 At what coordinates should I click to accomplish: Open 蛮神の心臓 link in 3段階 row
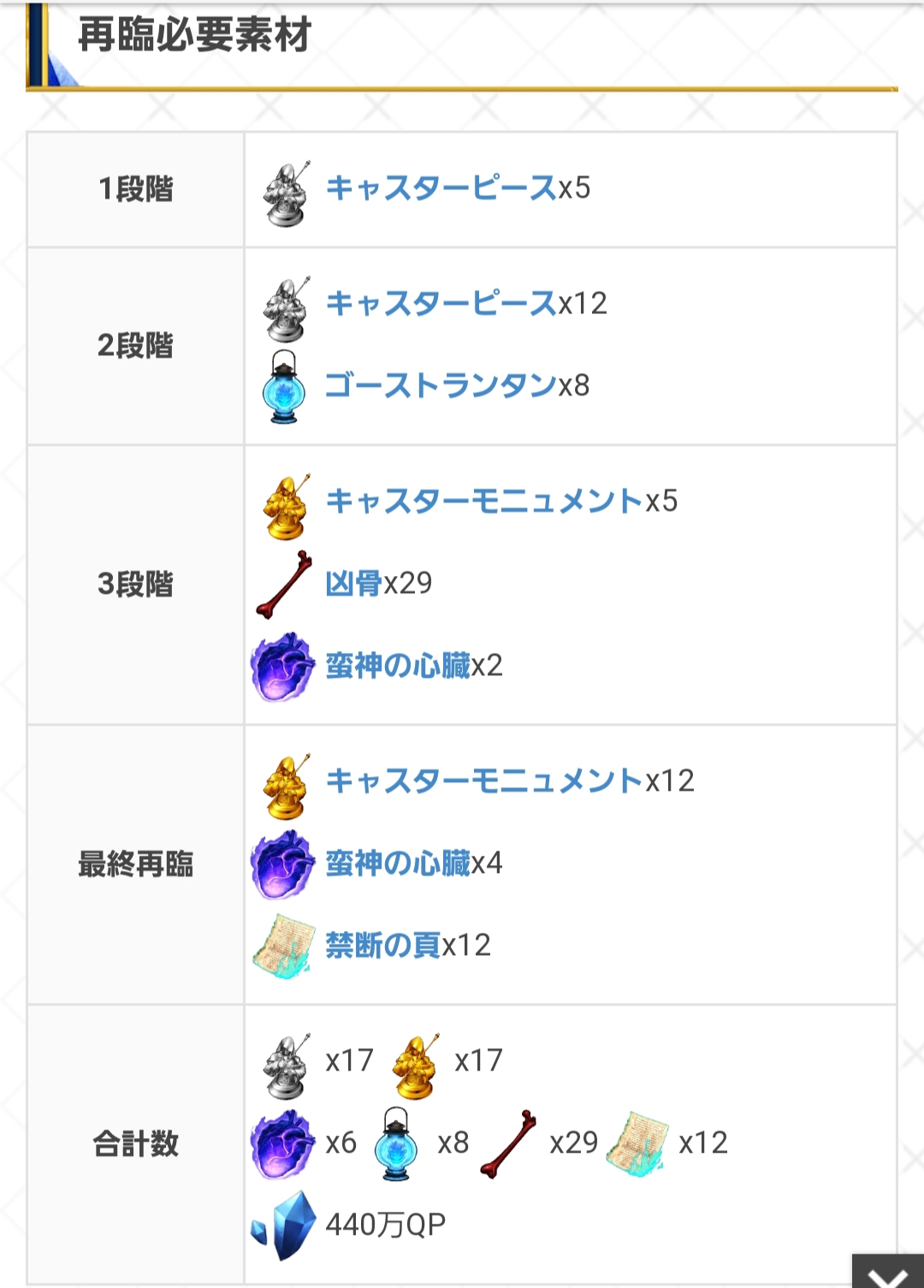tap(398, 666)
